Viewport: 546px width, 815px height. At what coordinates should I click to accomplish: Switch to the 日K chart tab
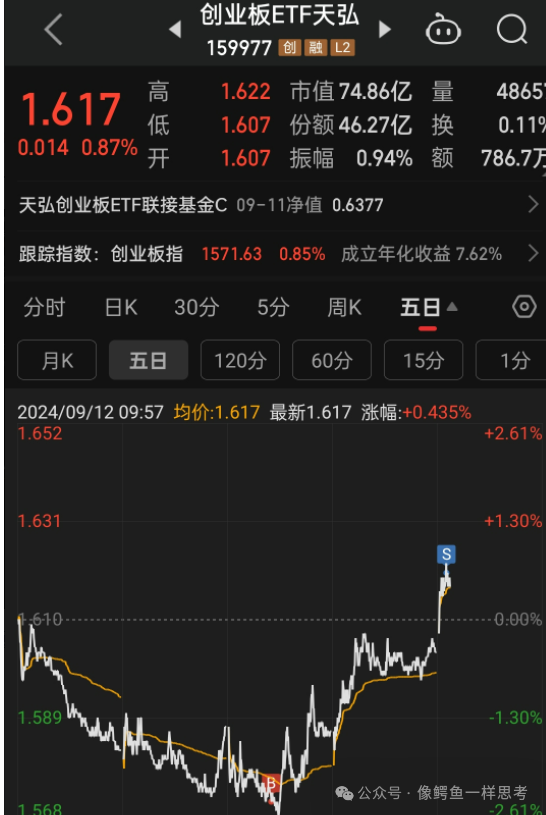point(121,307)
